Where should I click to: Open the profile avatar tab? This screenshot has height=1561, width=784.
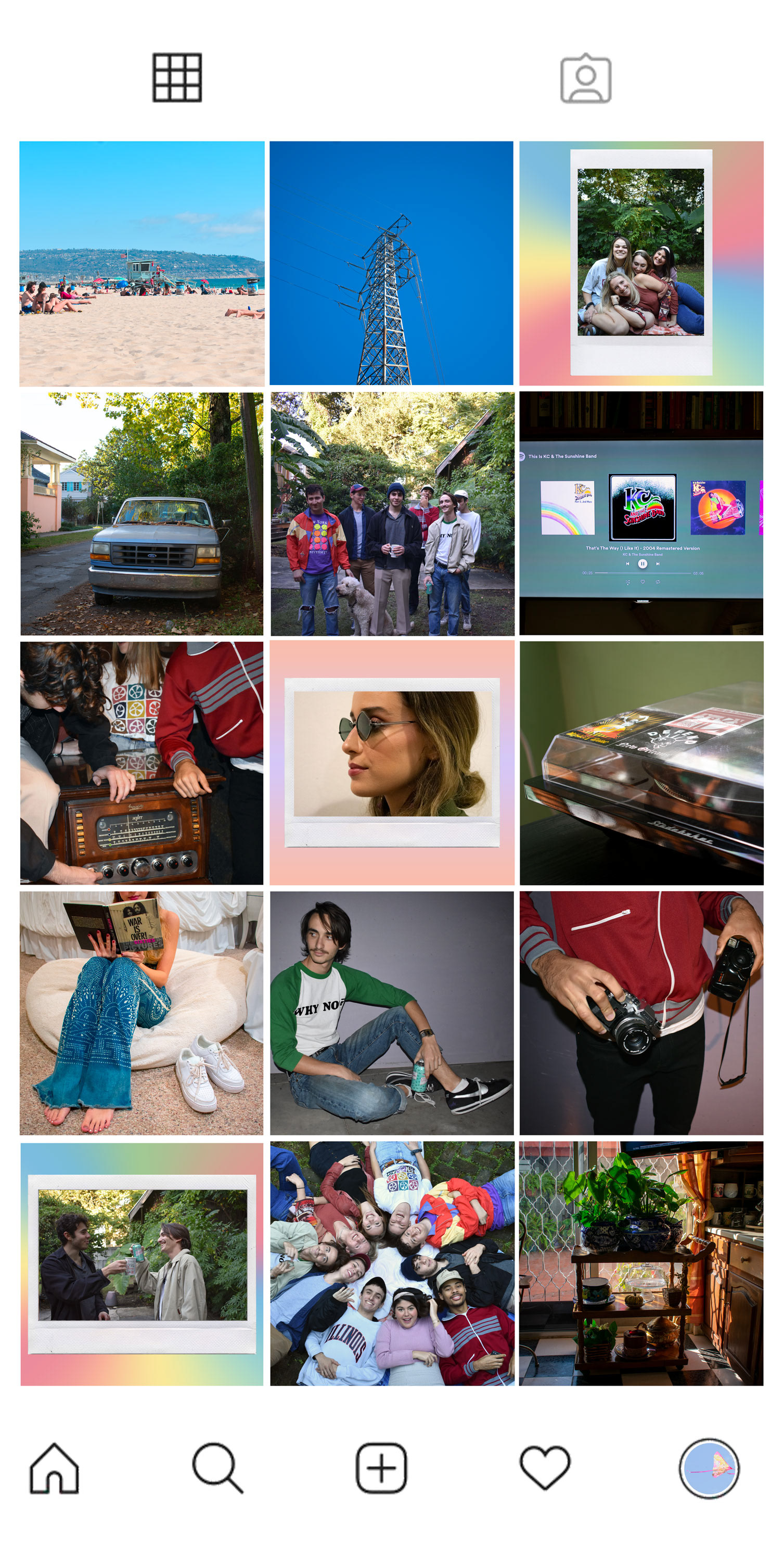pos(709,1468)
